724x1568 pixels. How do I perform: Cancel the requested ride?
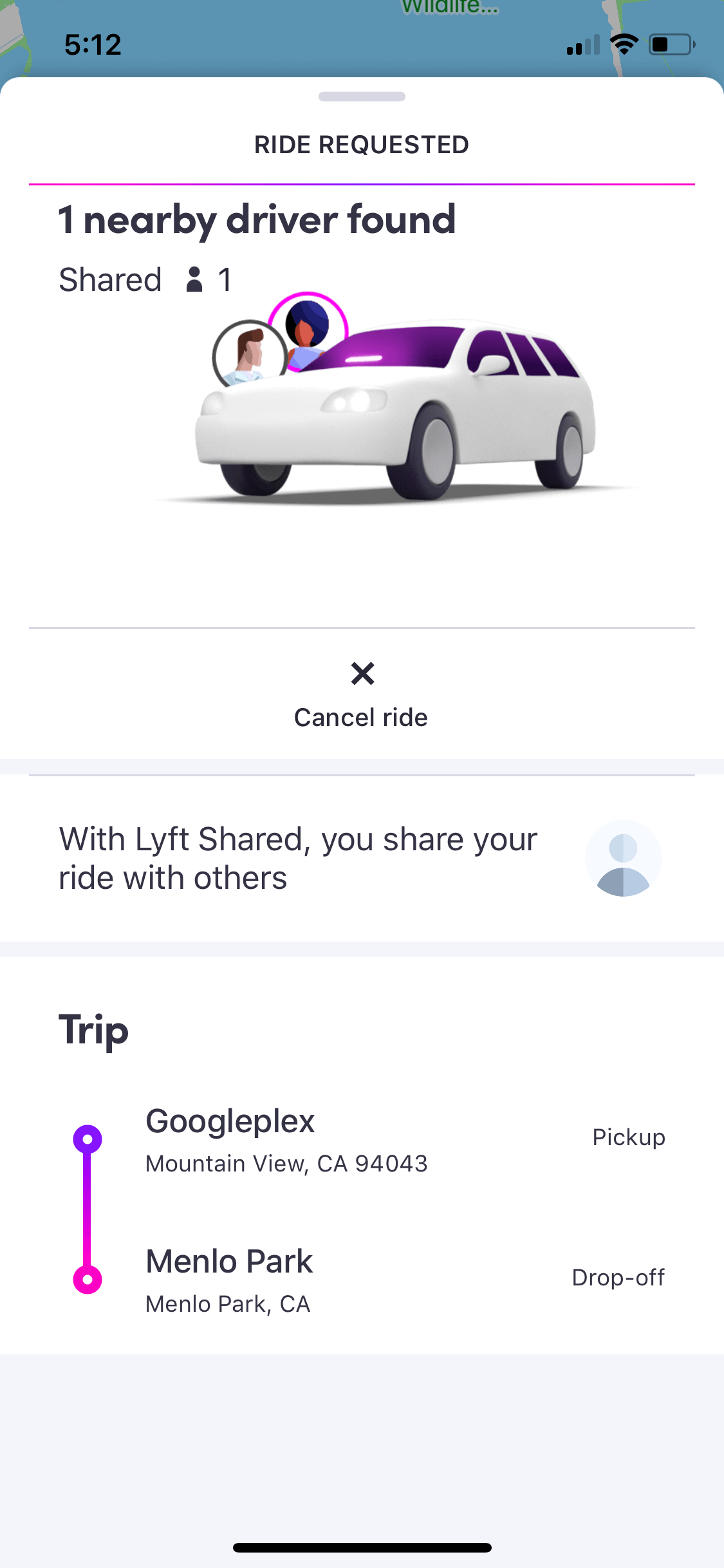(362, 695)
